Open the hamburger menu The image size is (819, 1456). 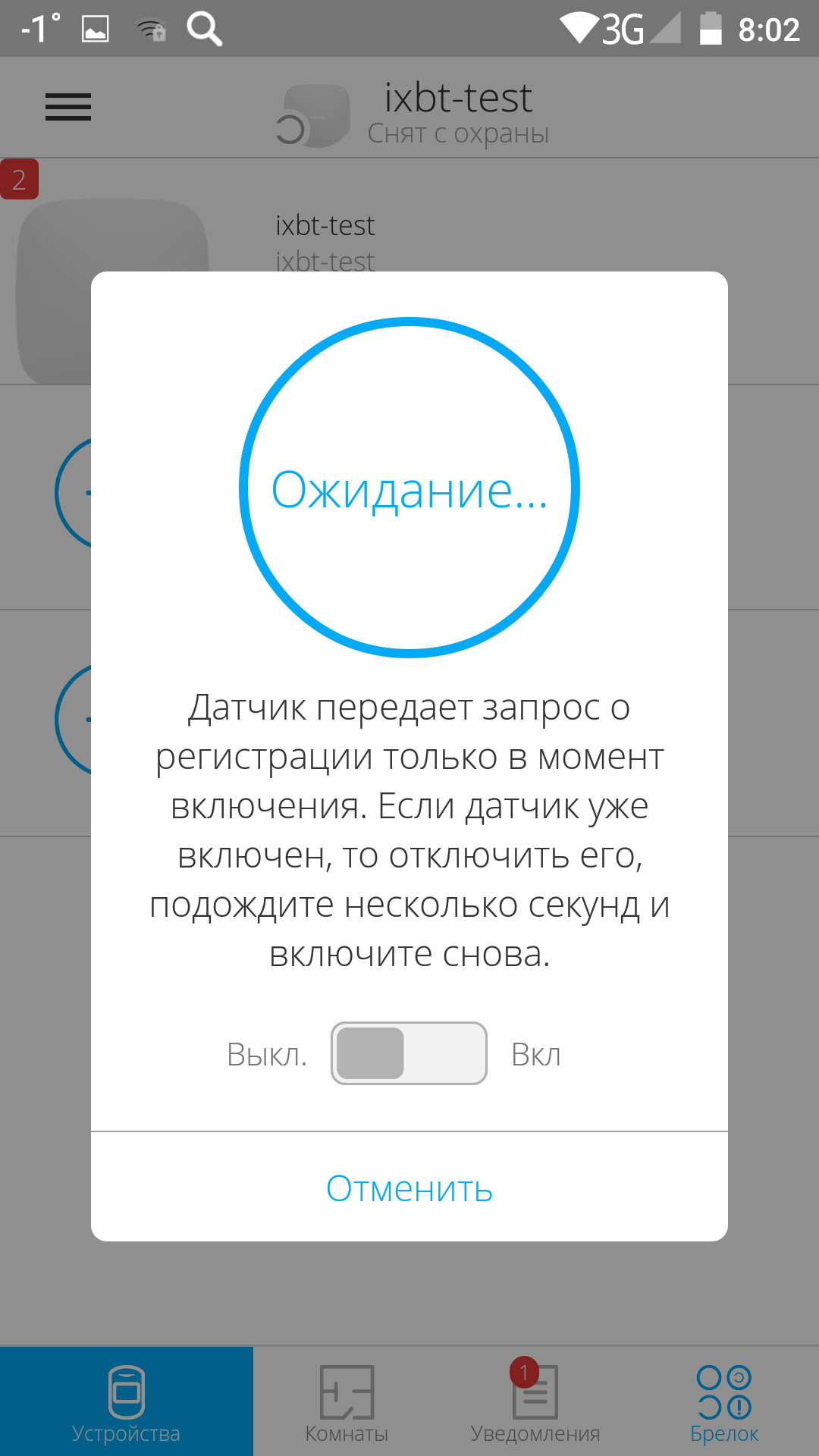tap(68, 107)
